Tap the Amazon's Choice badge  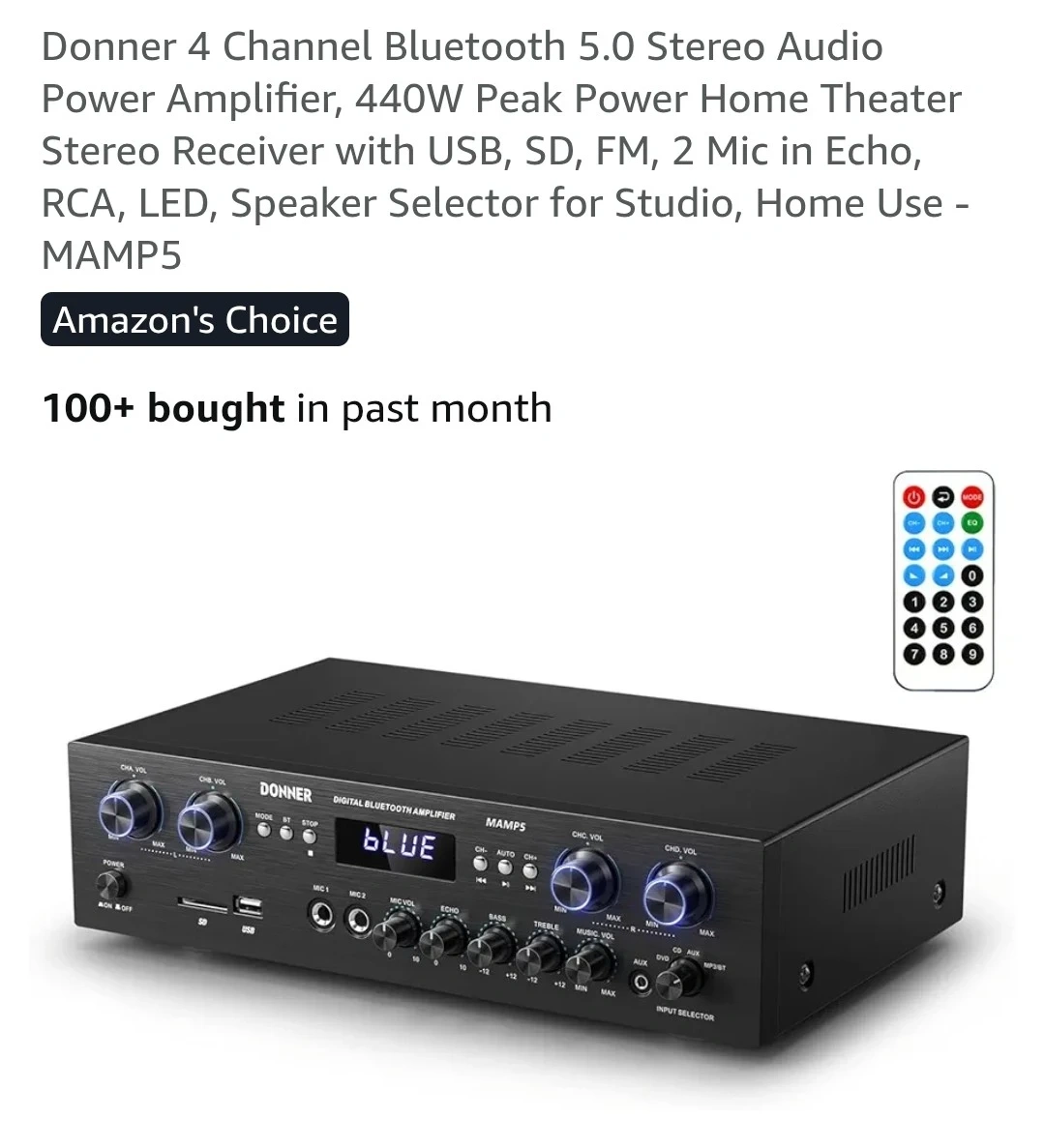pos(194,320)
